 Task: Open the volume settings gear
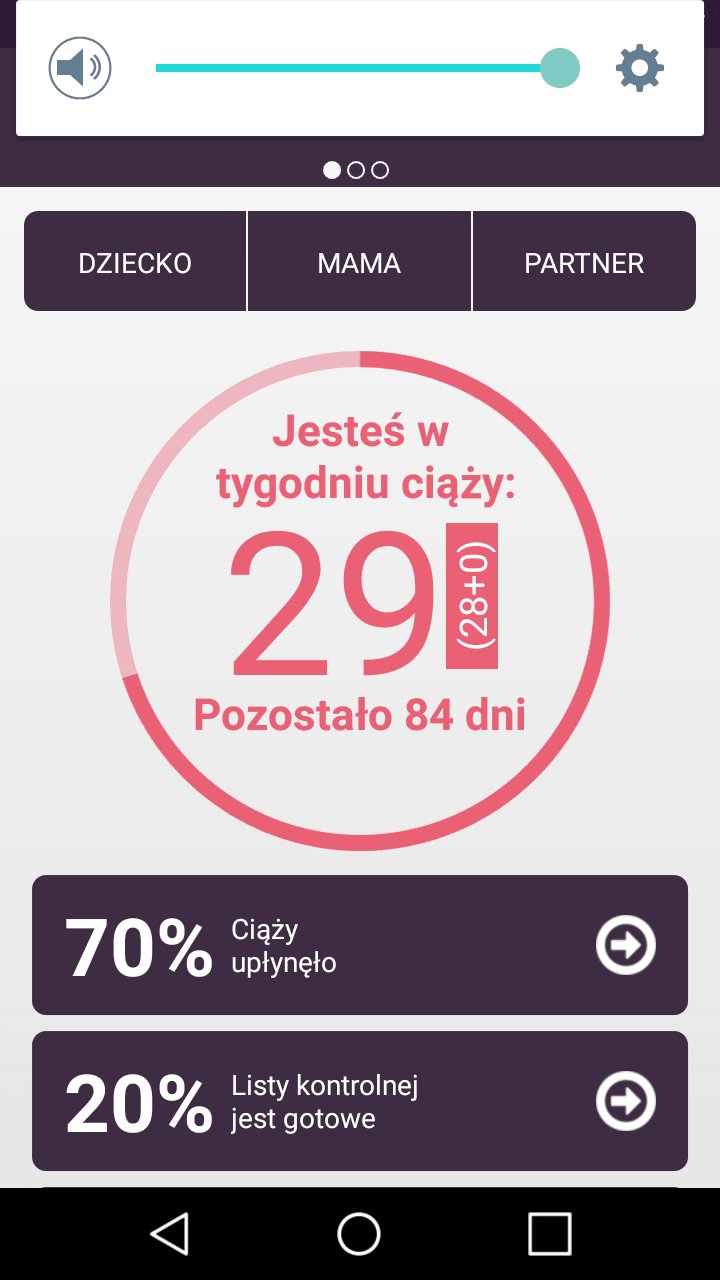point(640,68)
